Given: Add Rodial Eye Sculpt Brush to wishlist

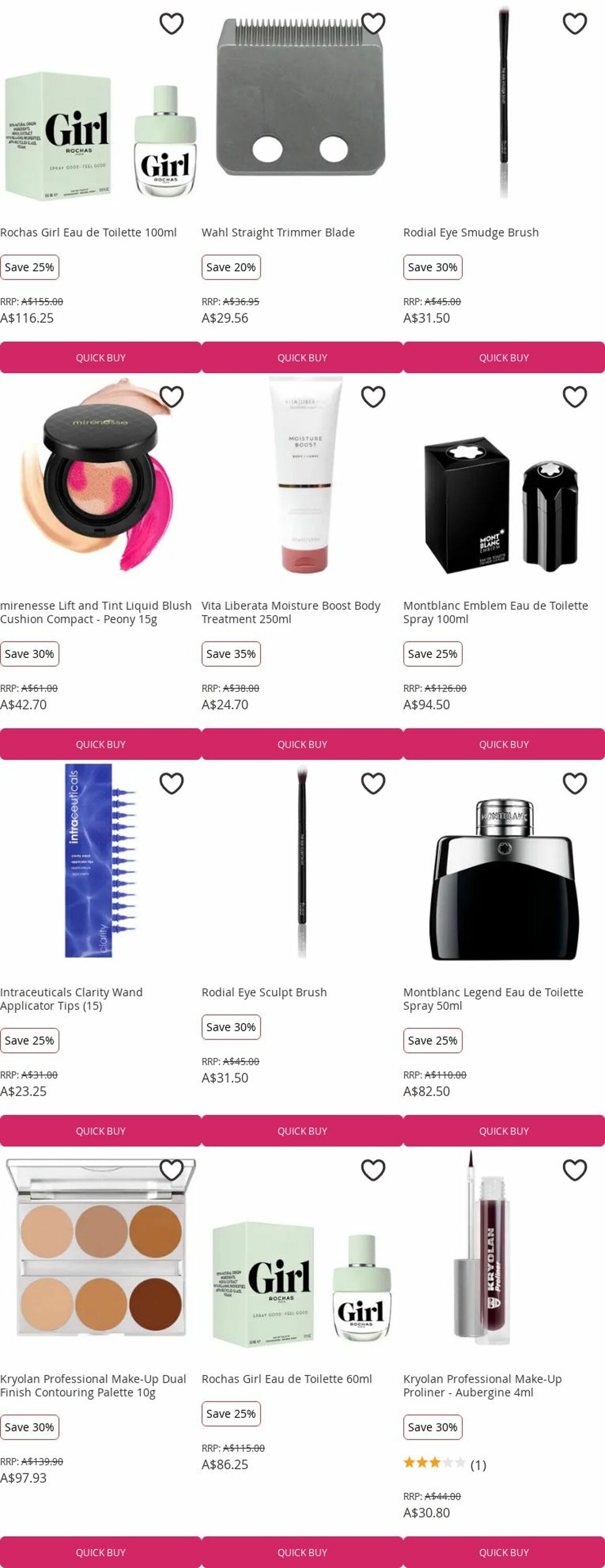Looking at the screenshot, I should [373, 783].
